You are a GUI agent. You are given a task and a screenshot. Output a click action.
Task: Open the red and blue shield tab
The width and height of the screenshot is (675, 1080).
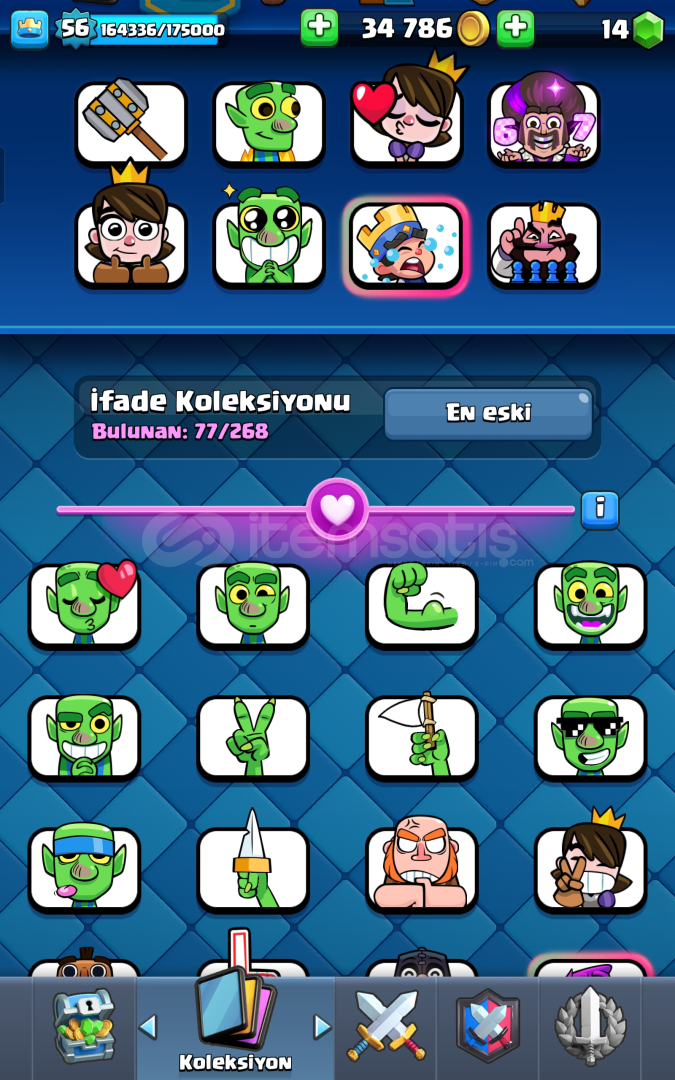(488, 1027)
